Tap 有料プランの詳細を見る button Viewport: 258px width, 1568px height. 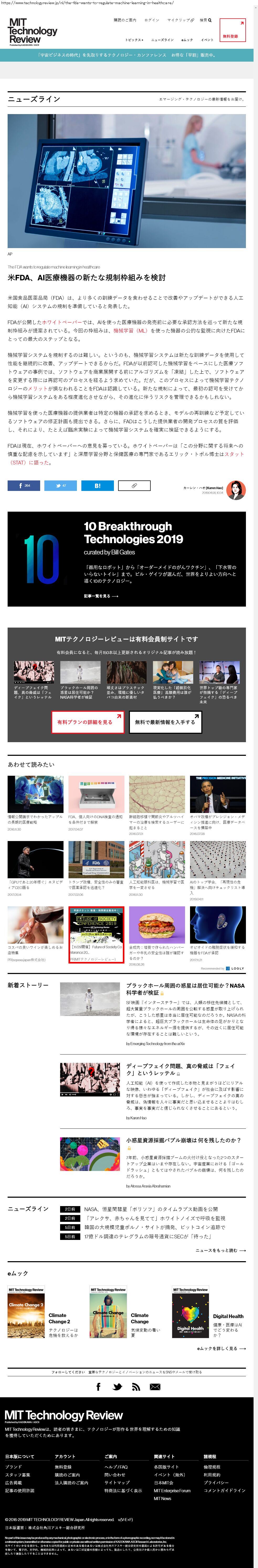click(88, 723)
